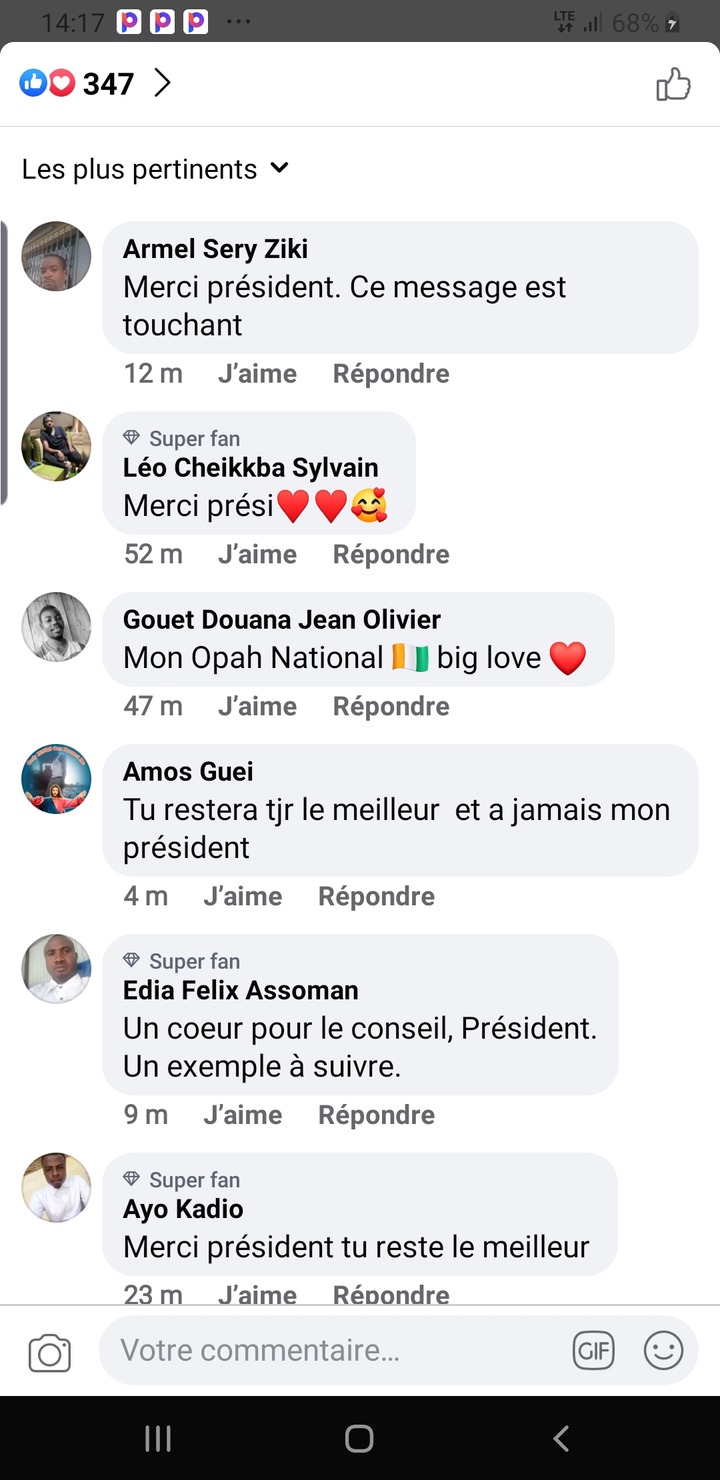Tap Répondre under Léo Cheikkba Sylvain's comment
The height and width of the screenshot is (1480, 720).
(x=391, y=554)
